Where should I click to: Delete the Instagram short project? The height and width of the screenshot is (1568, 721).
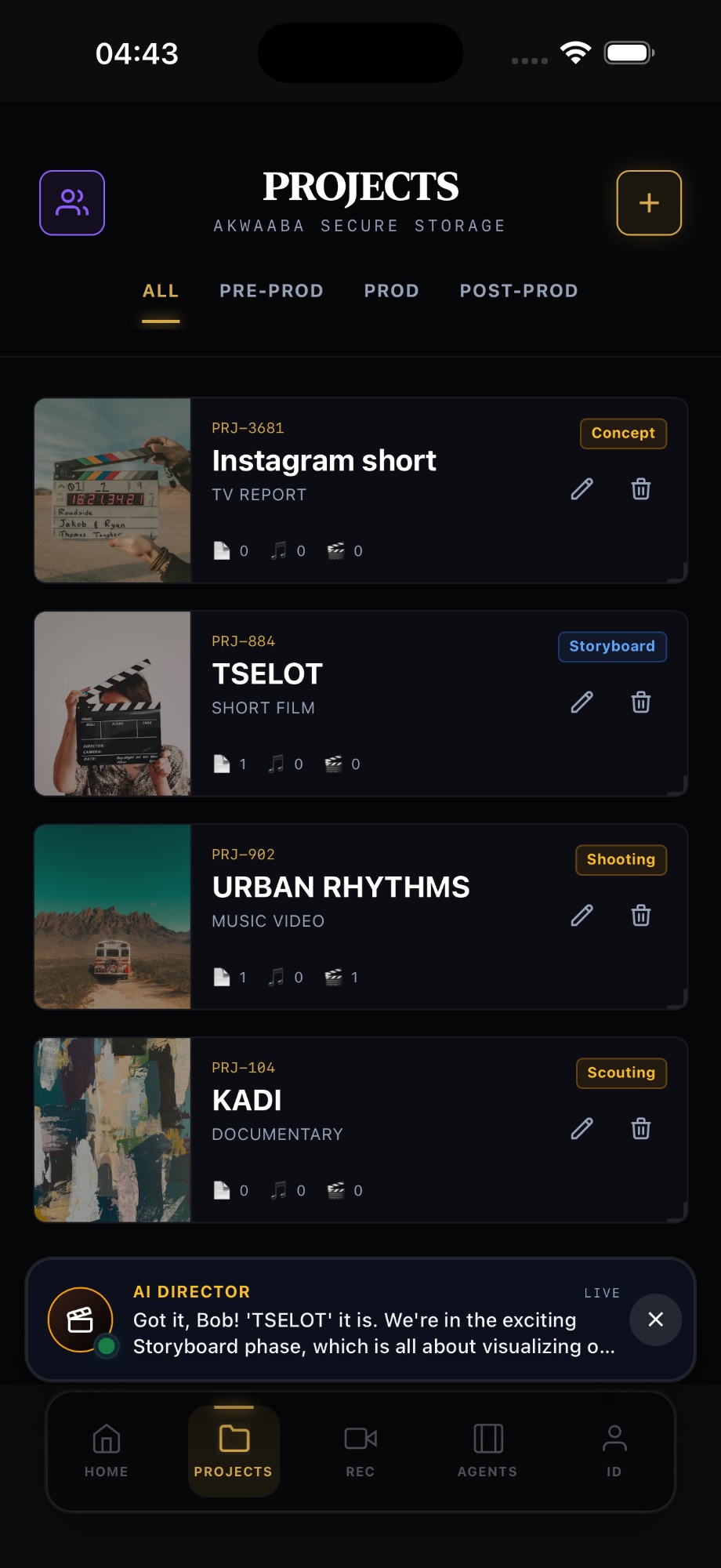641,489
